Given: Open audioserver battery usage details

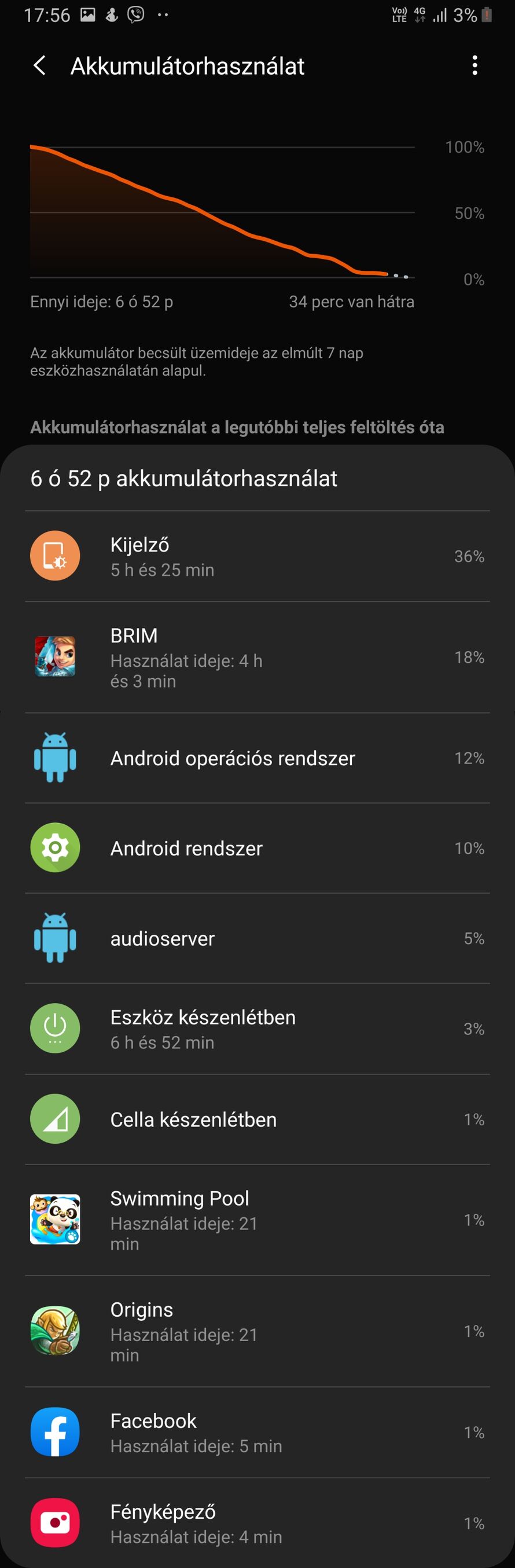Looking at the screenshot, I should 257,939.
